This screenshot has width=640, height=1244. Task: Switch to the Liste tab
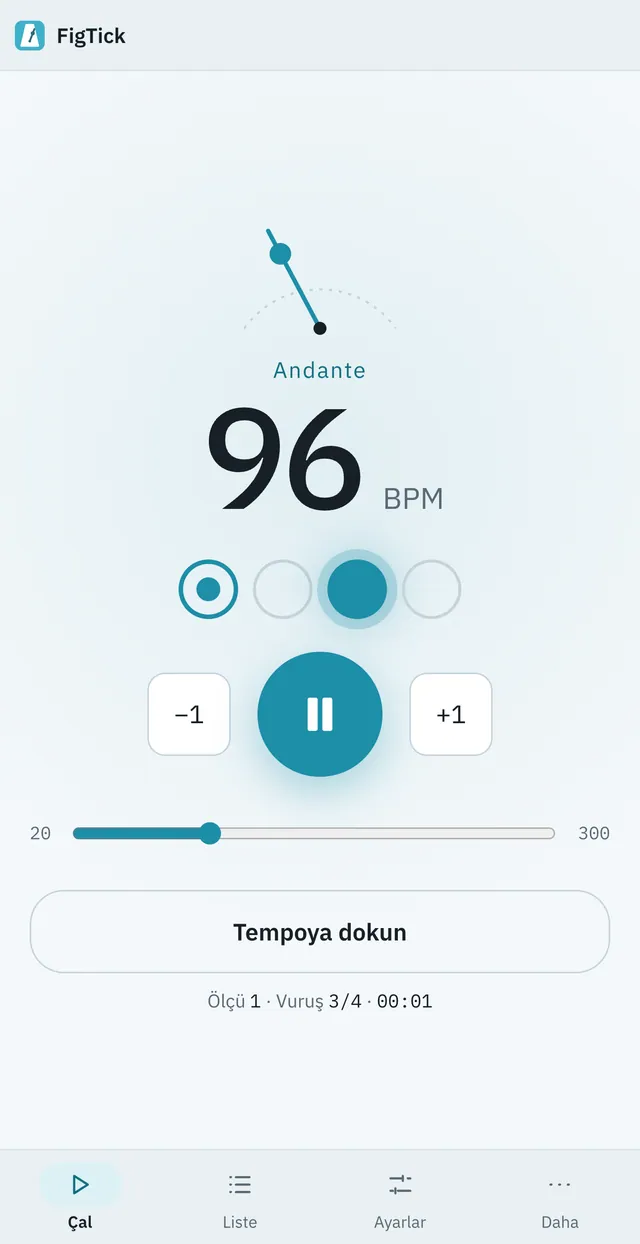click(x=240, y=1200)
